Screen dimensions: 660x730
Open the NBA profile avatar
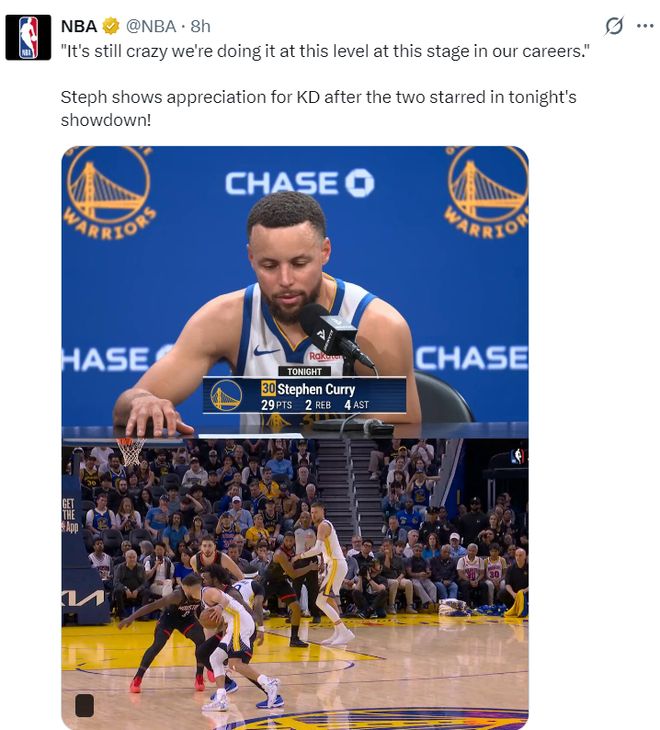tap(28, 37)
